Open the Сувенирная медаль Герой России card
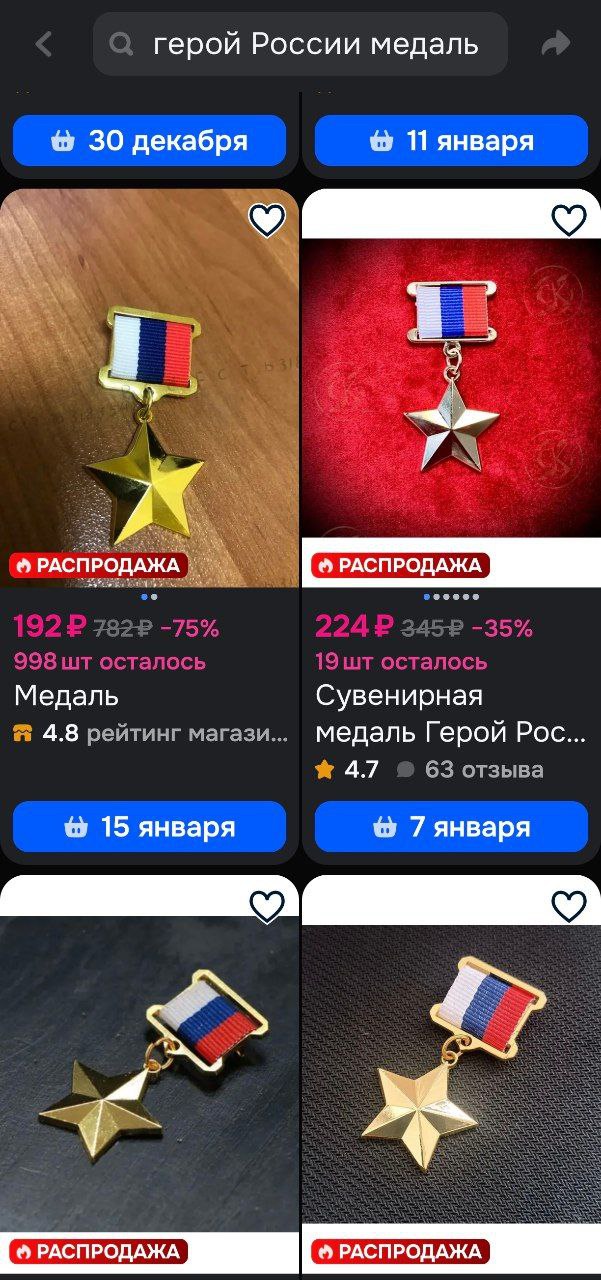 click(451, 400)
